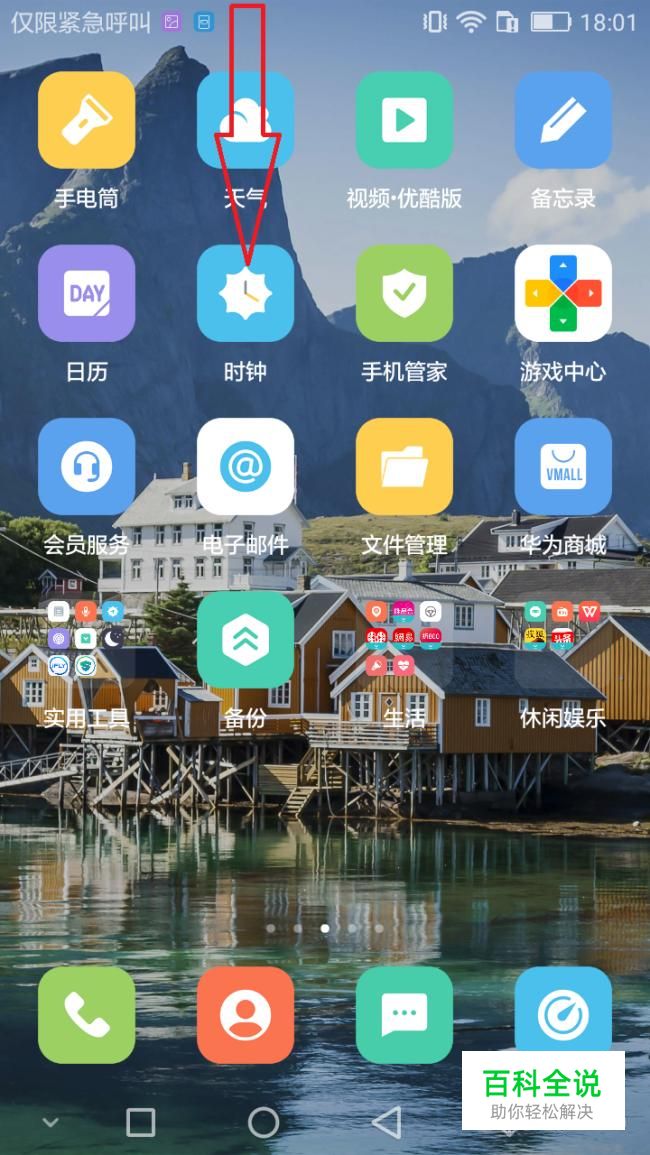
Task: Launch 文件管理 file manager
Action: pyautogui.click(x=404, y=467)
